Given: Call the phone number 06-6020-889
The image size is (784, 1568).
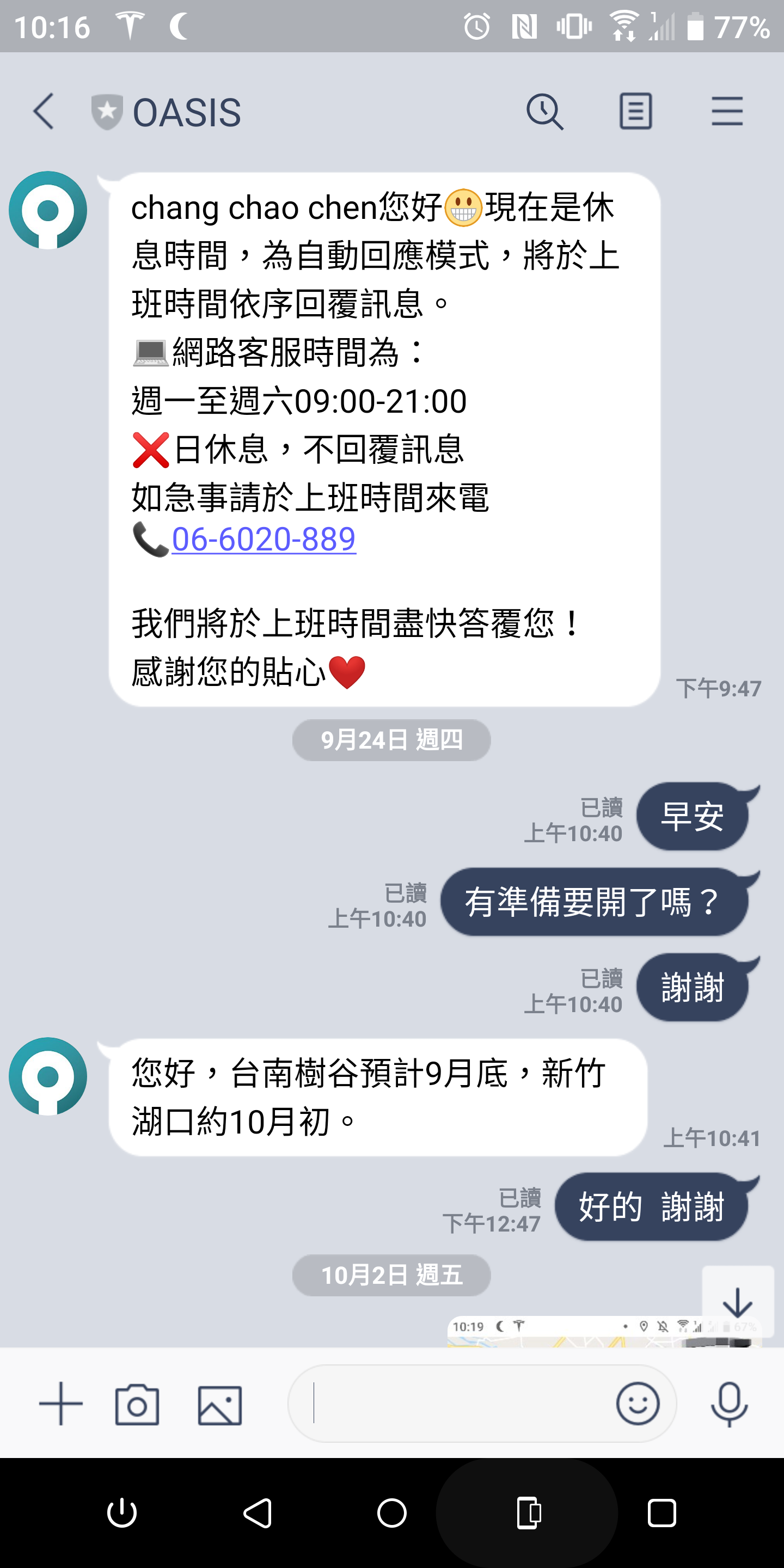Looking at the screenshot, I should pos(264,540).
